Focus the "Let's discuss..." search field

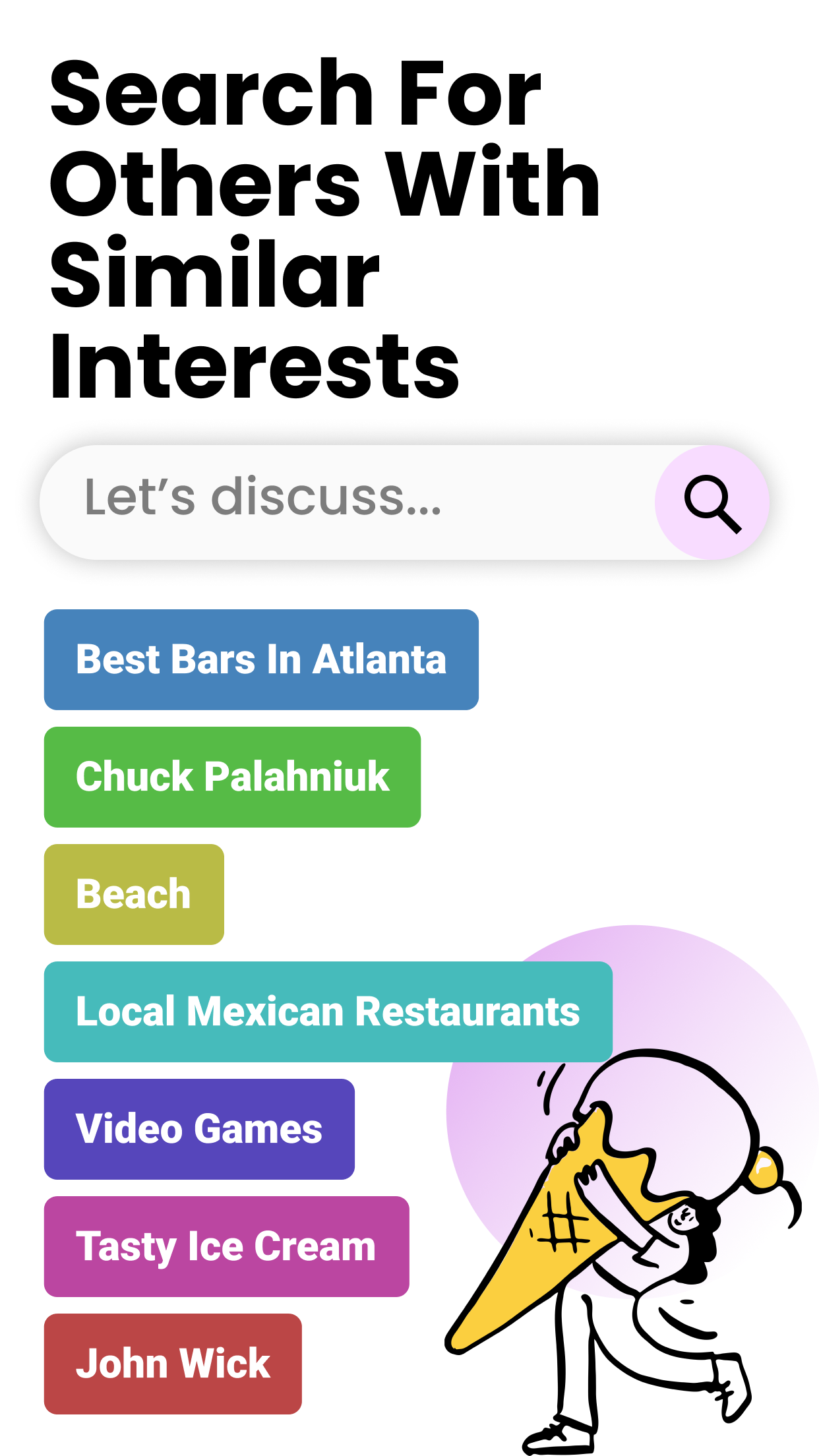pos(348,502)
